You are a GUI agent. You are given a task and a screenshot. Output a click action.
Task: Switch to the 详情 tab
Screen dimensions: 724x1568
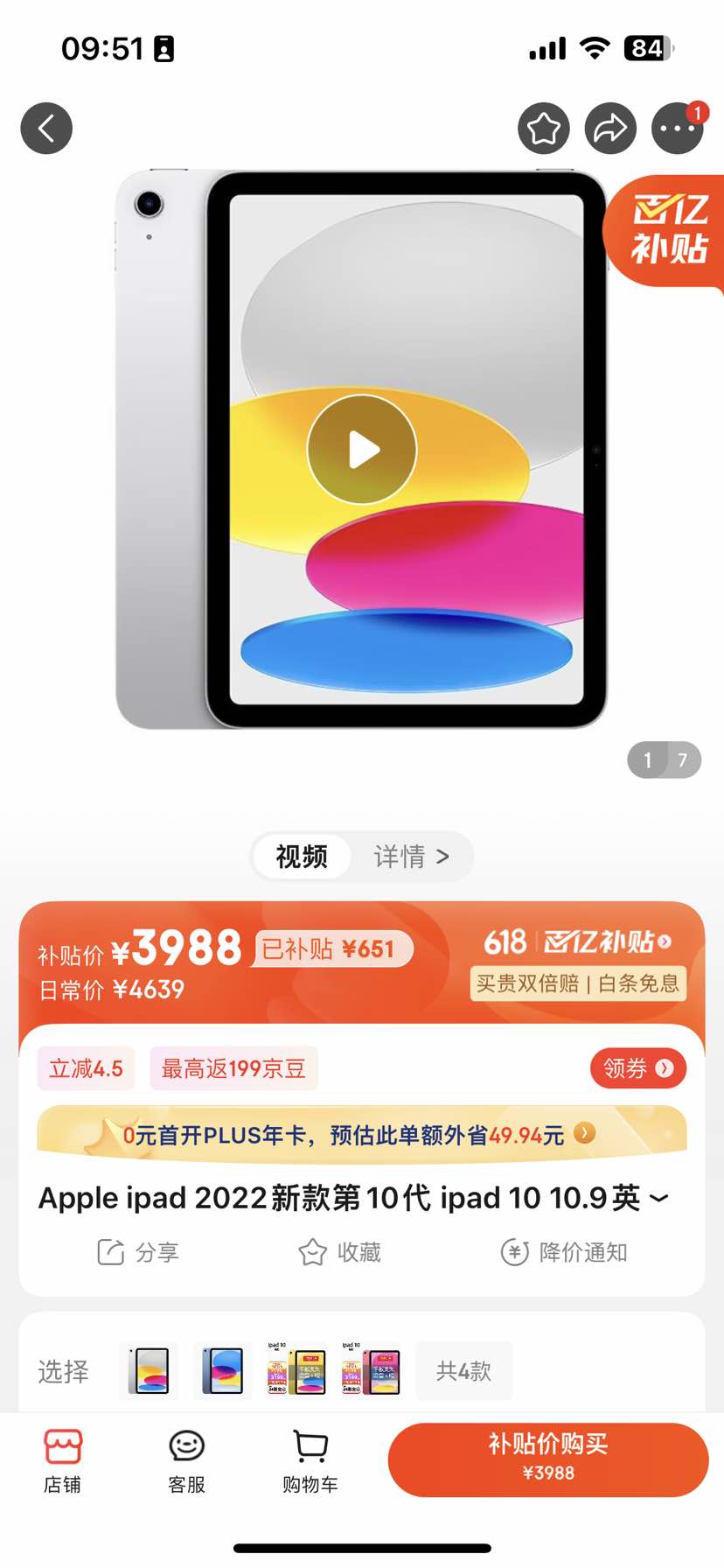coord(411,856)
